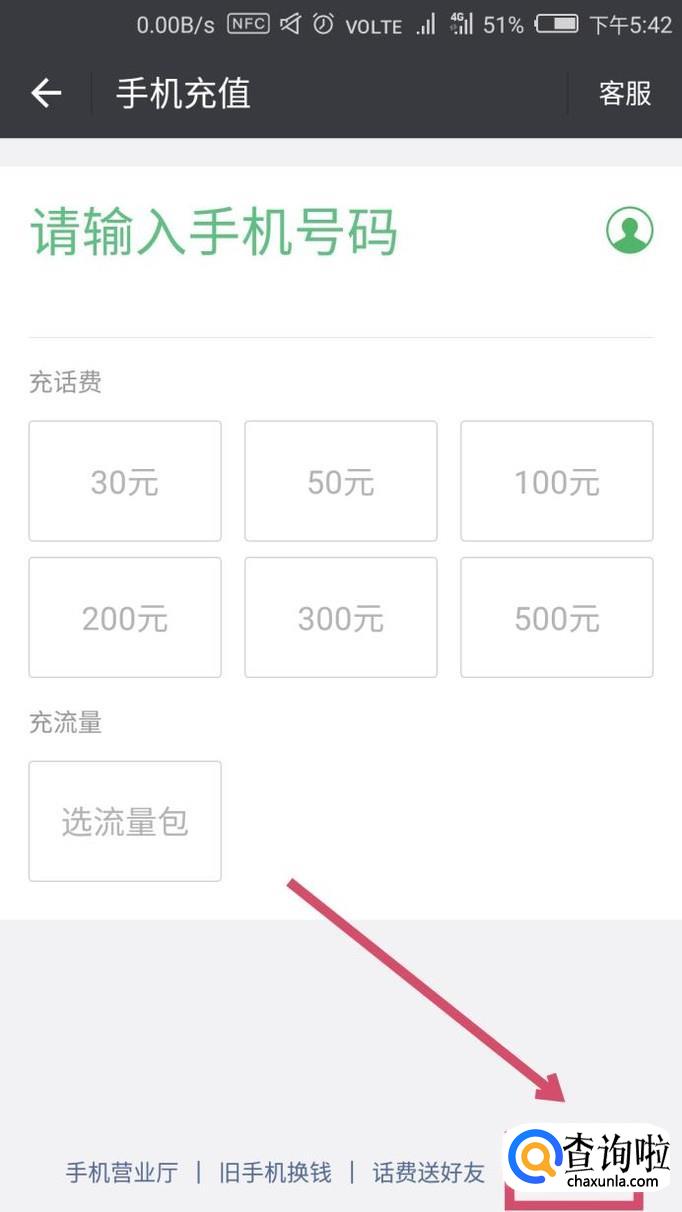Go back using the top-left arrow
The height and width of the screenshot is (1212, 682).
tap(46, 93)
